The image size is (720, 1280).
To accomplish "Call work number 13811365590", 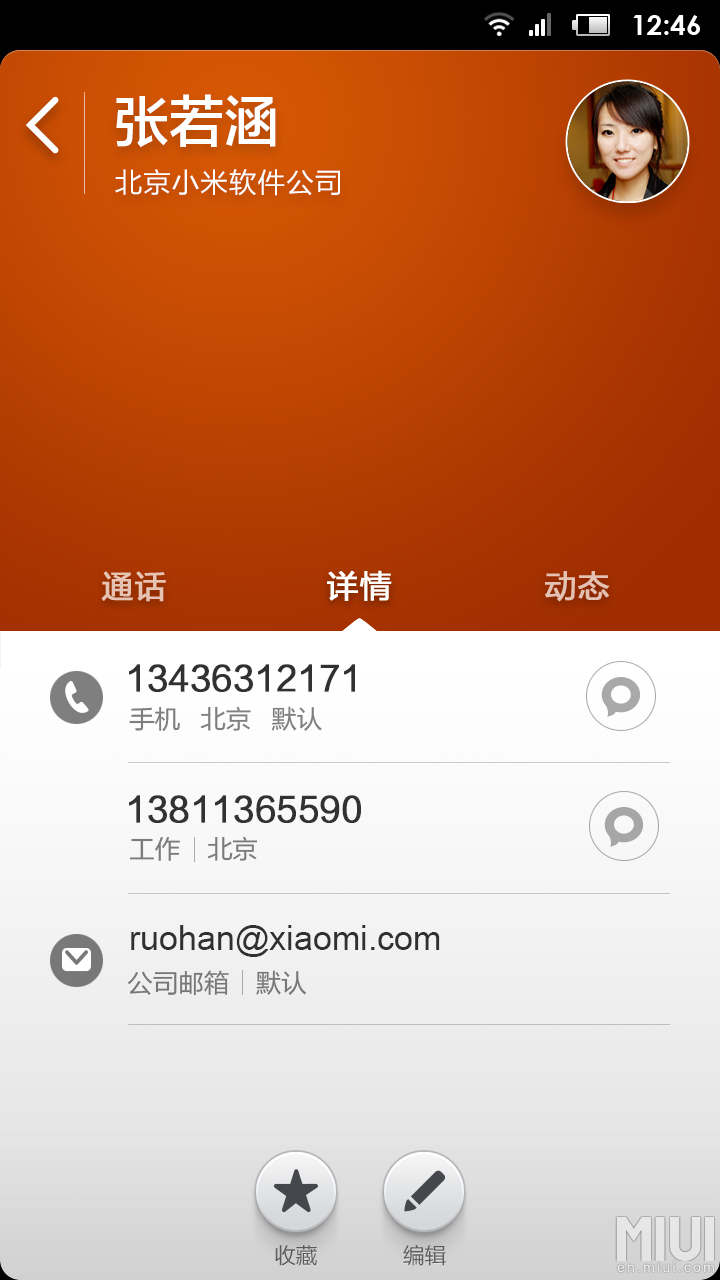I will tap(245, 826).
